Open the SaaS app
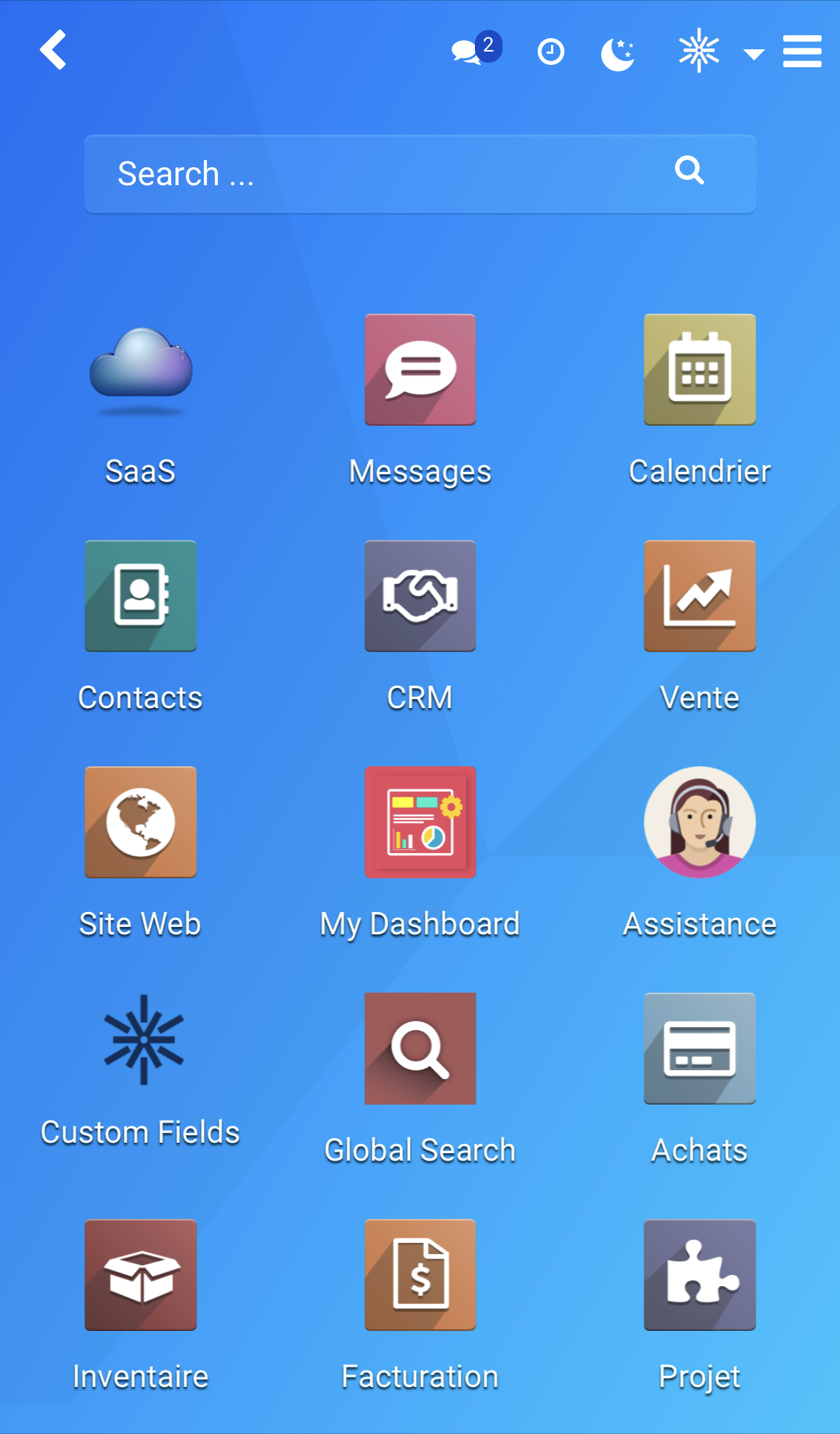This screenshot has height=1434, width=840. [140, 371]
